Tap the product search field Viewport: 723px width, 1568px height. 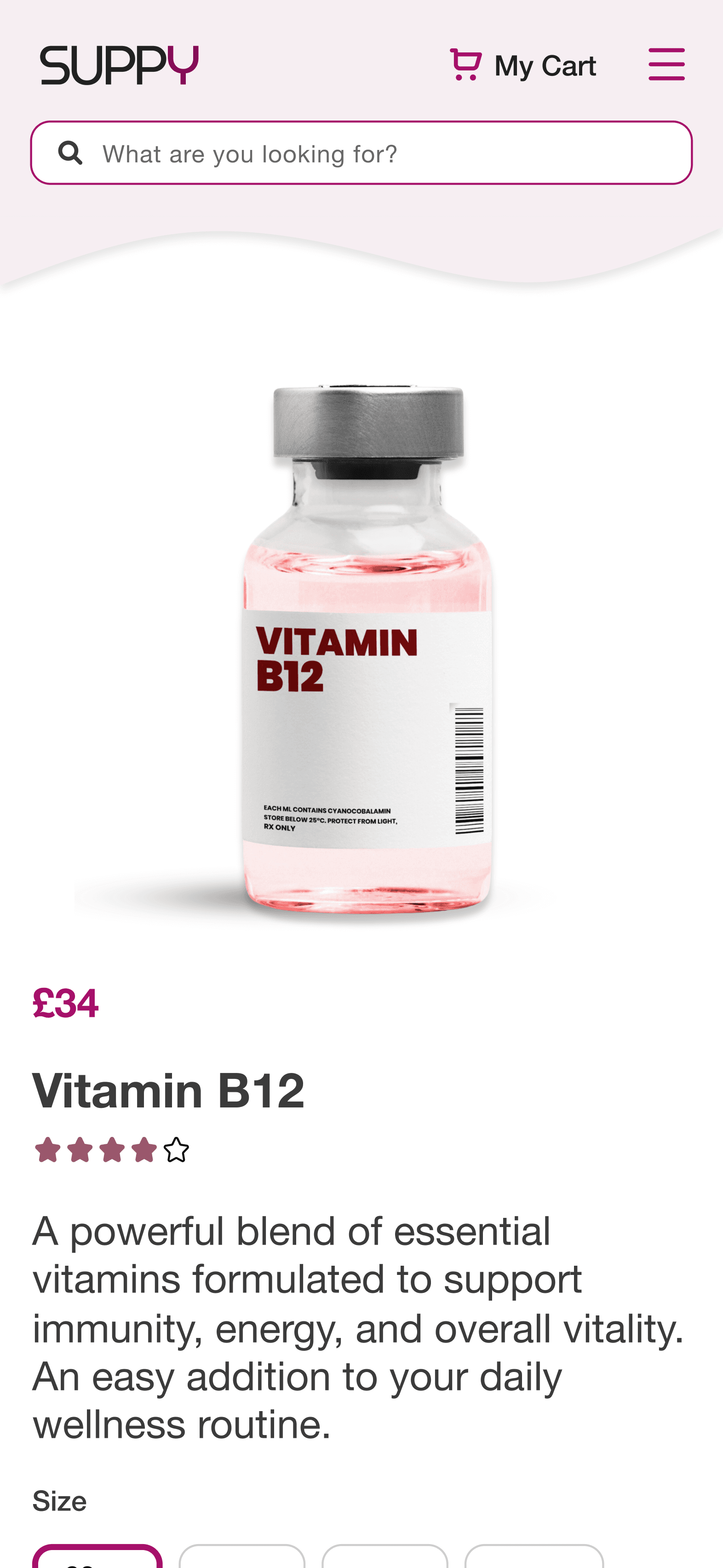[361, 153]
